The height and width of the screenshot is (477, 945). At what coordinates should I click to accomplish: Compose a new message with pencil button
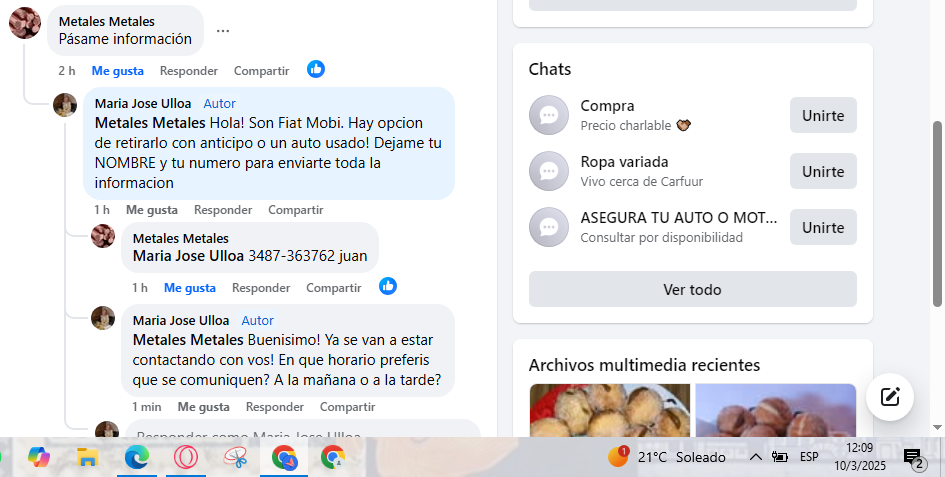pyautogui.click(x=889, y=397)
